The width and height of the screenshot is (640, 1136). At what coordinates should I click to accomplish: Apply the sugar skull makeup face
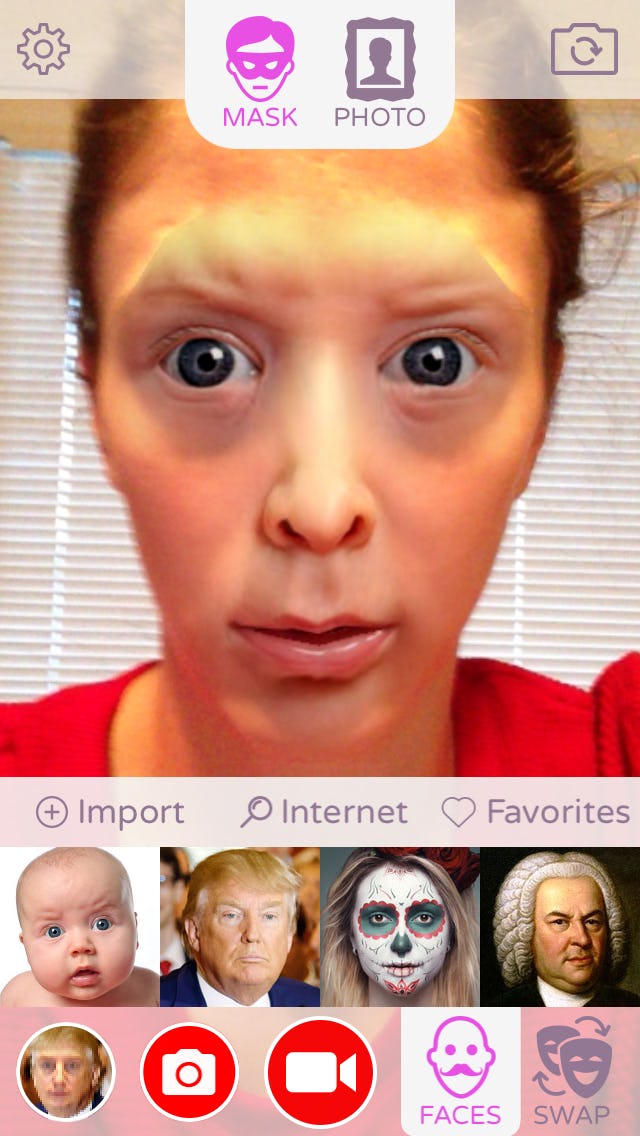click(400, 927)
